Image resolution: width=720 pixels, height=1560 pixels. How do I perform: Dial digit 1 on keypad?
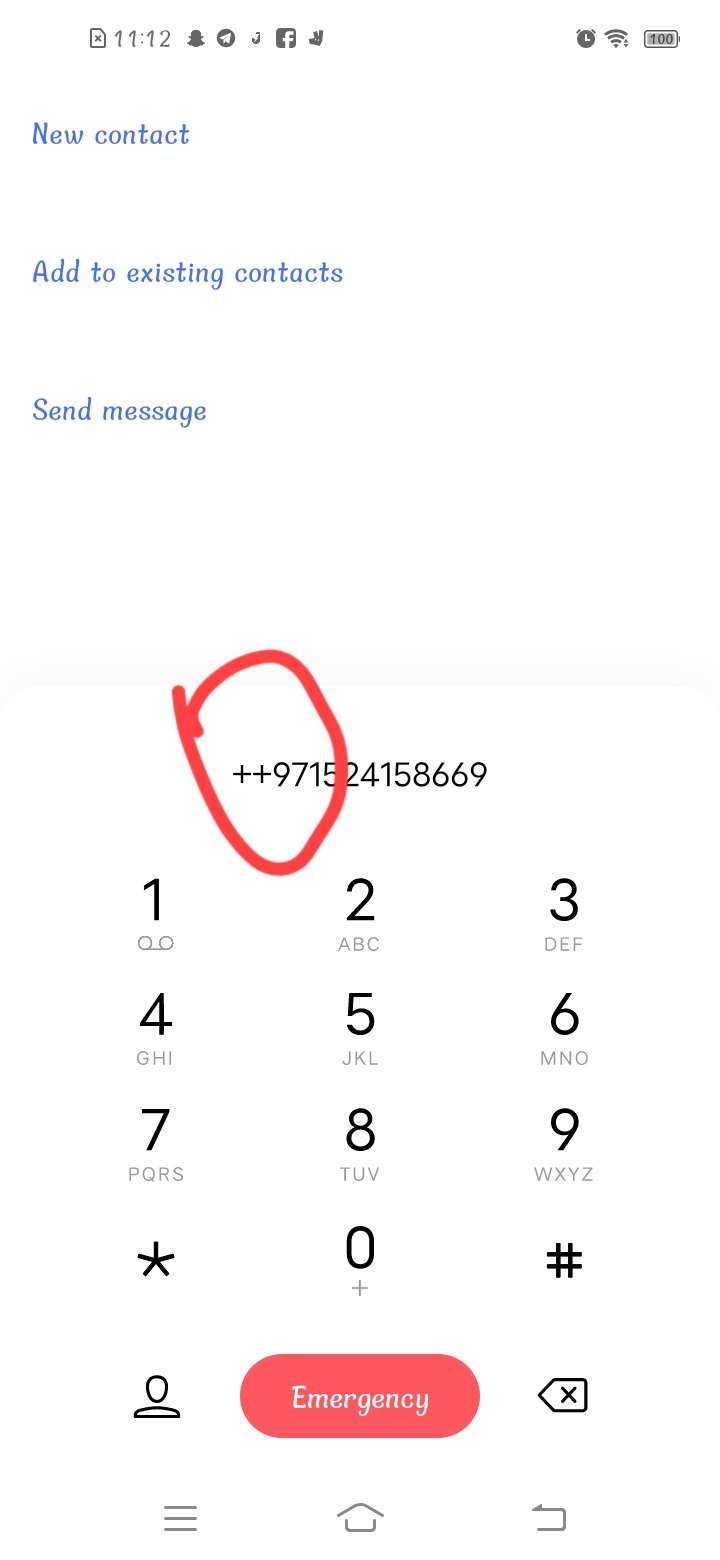155,914
